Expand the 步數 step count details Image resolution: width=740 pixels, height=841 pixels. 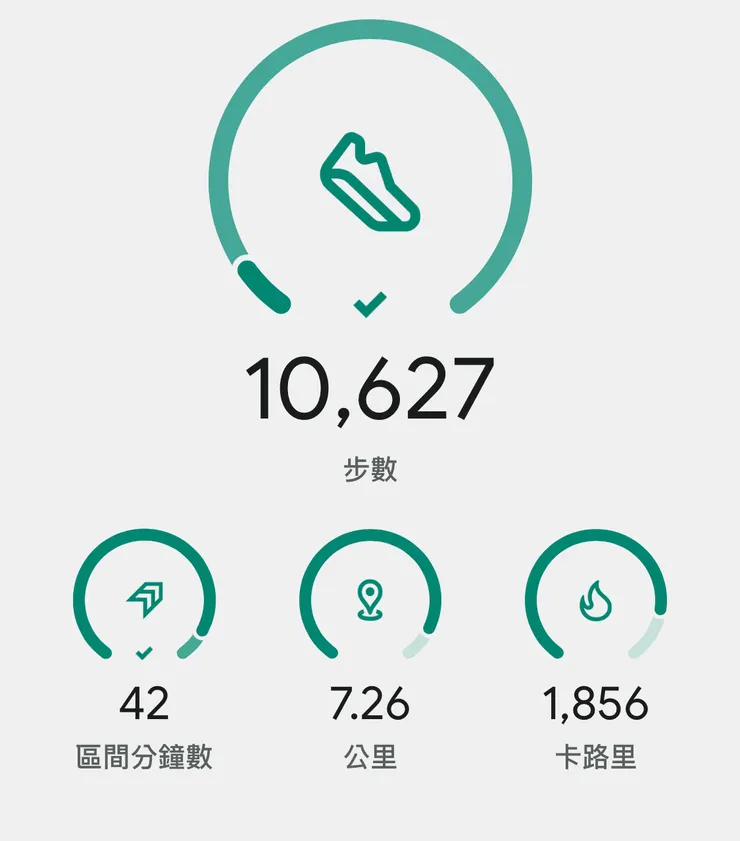[x=370, y=467]
